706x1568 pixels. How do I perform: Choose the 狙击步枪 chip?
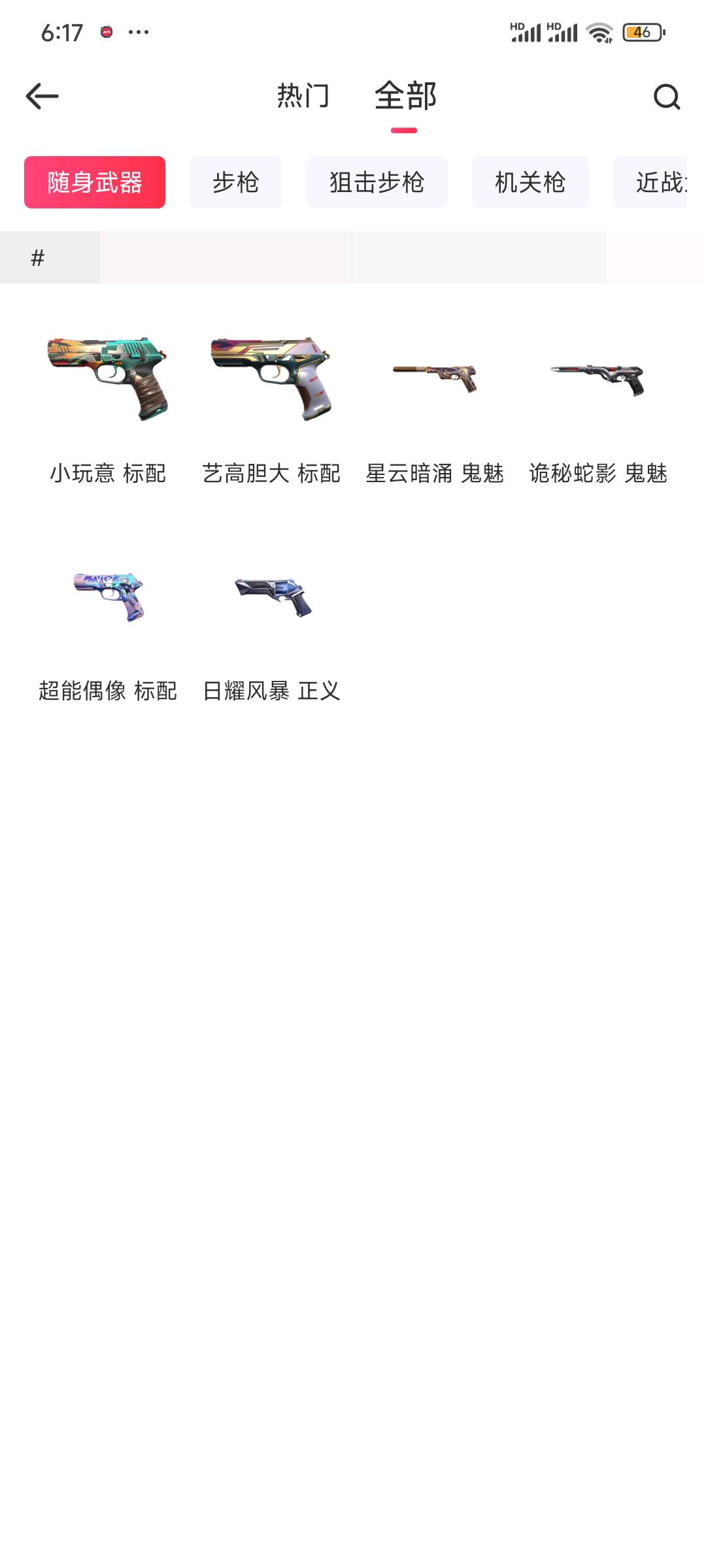coord(377,182)
